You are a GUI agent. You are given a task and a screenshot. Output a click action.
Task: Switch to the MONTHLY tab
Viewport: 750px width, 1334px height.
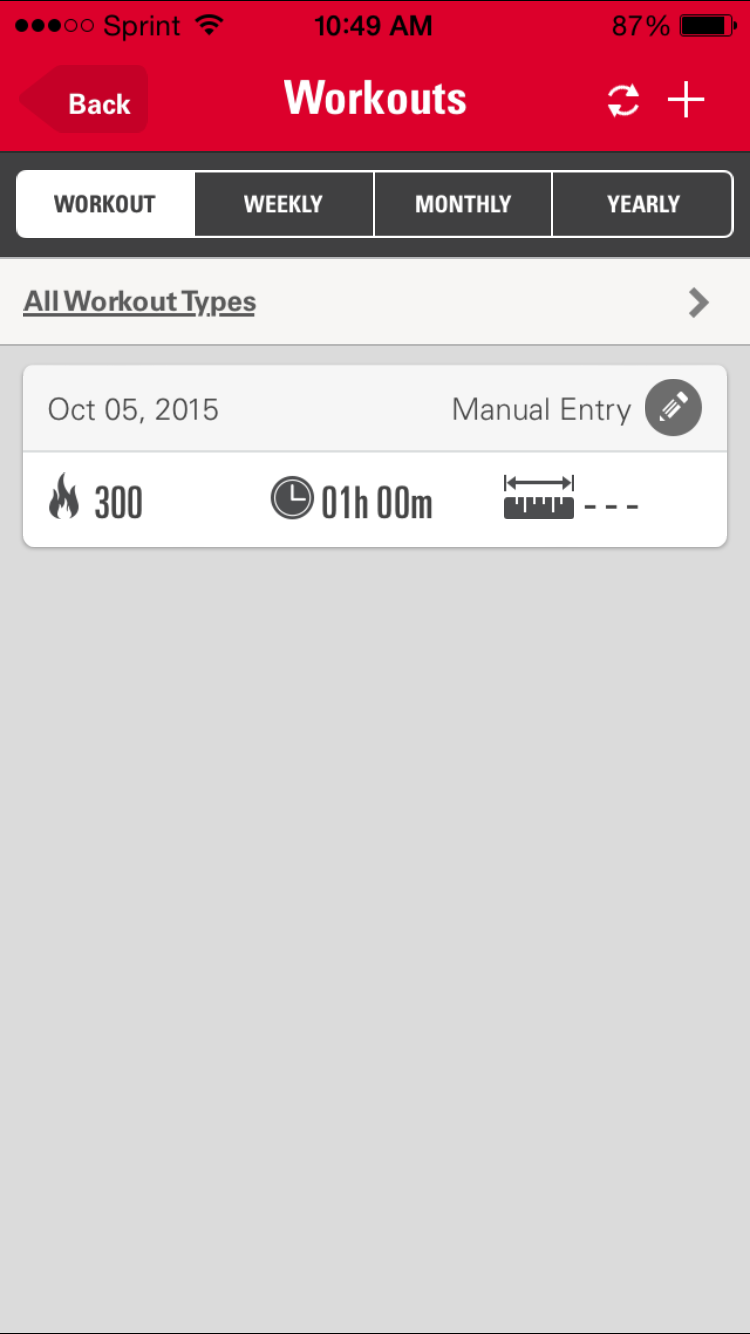(x=463, y=204)
